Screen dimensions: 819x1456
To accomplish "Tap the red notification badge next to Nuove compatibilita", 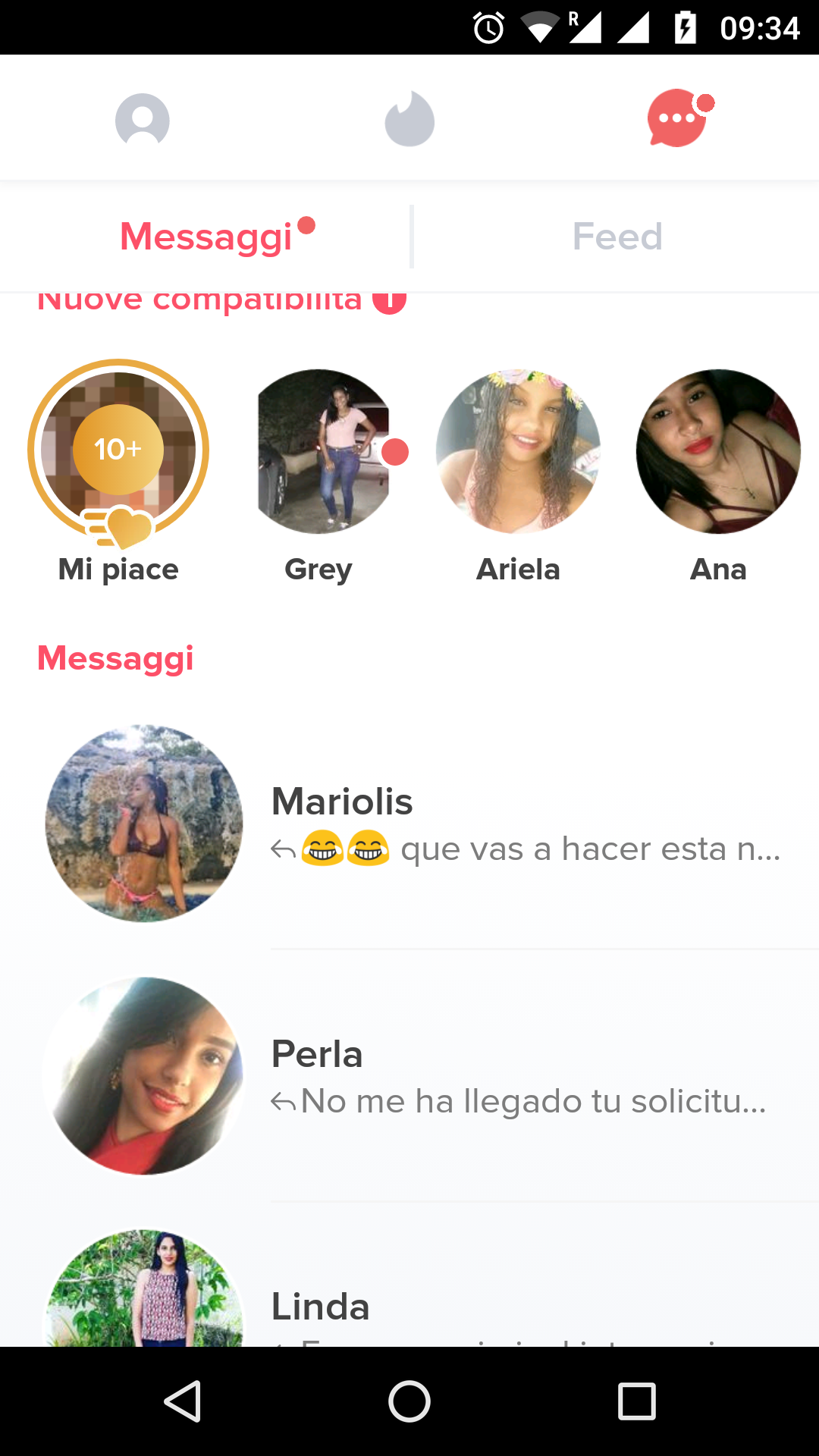I will (x=390, y=299).
